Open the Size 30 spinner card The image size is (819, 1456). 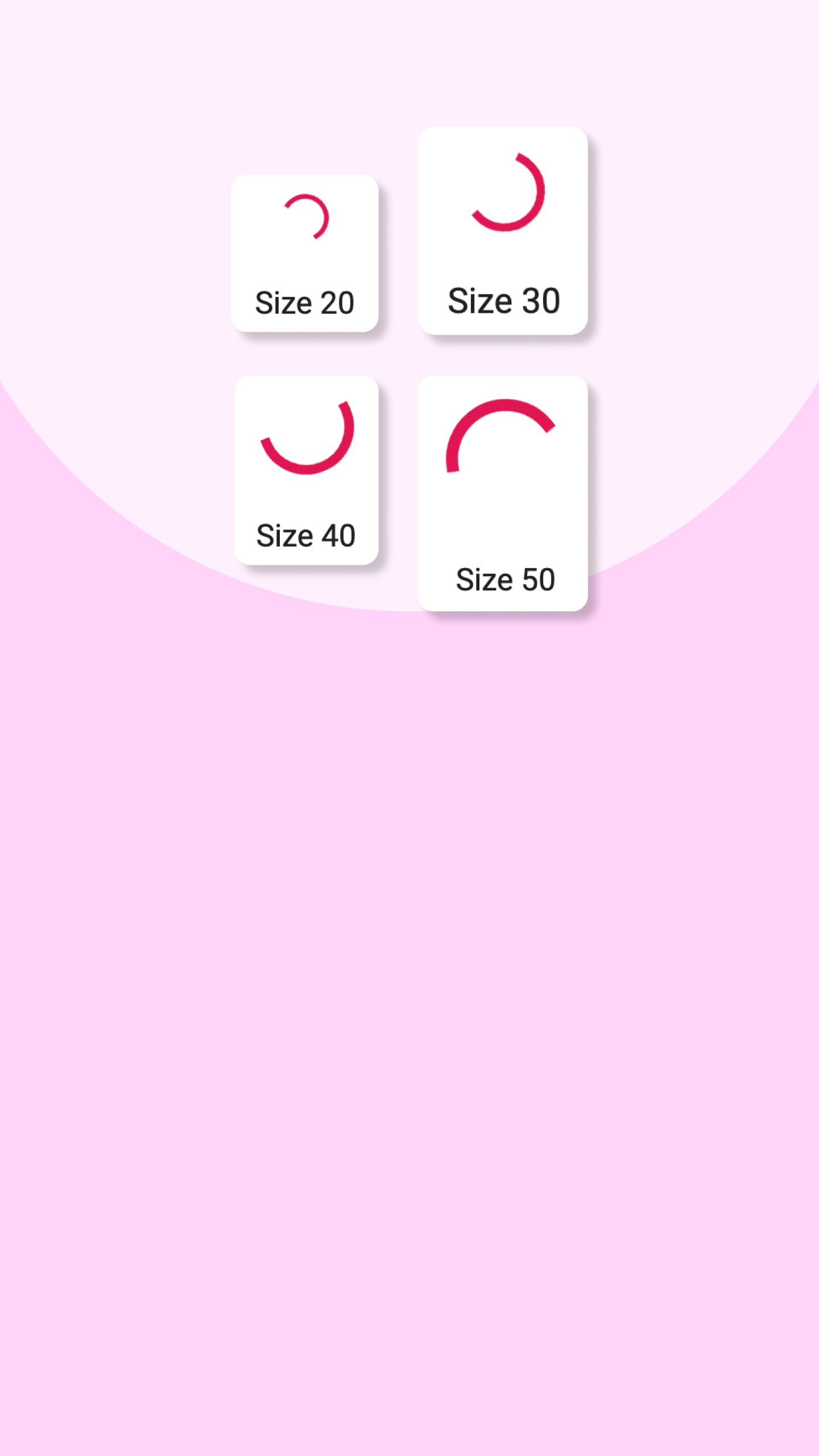(503, 230)
